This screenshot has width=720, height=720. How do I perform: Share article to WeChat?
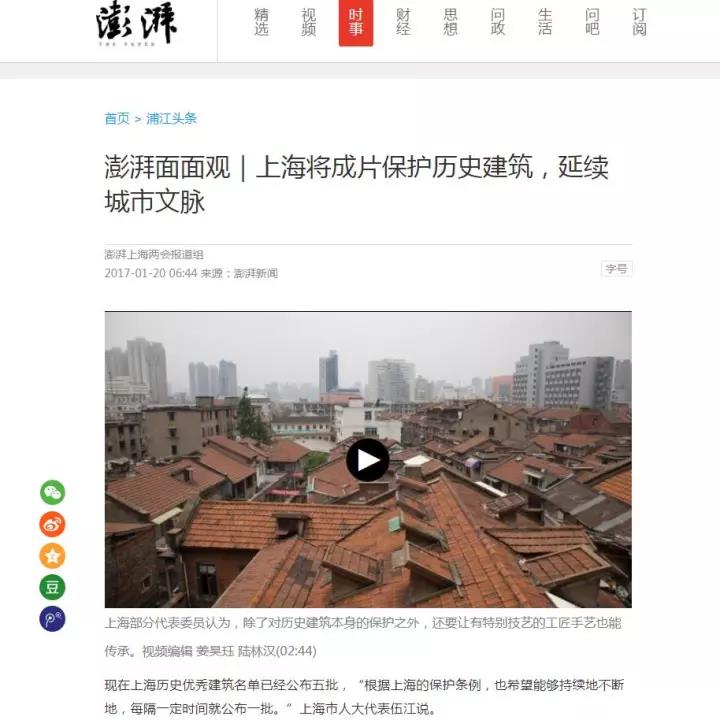[52, 492]
